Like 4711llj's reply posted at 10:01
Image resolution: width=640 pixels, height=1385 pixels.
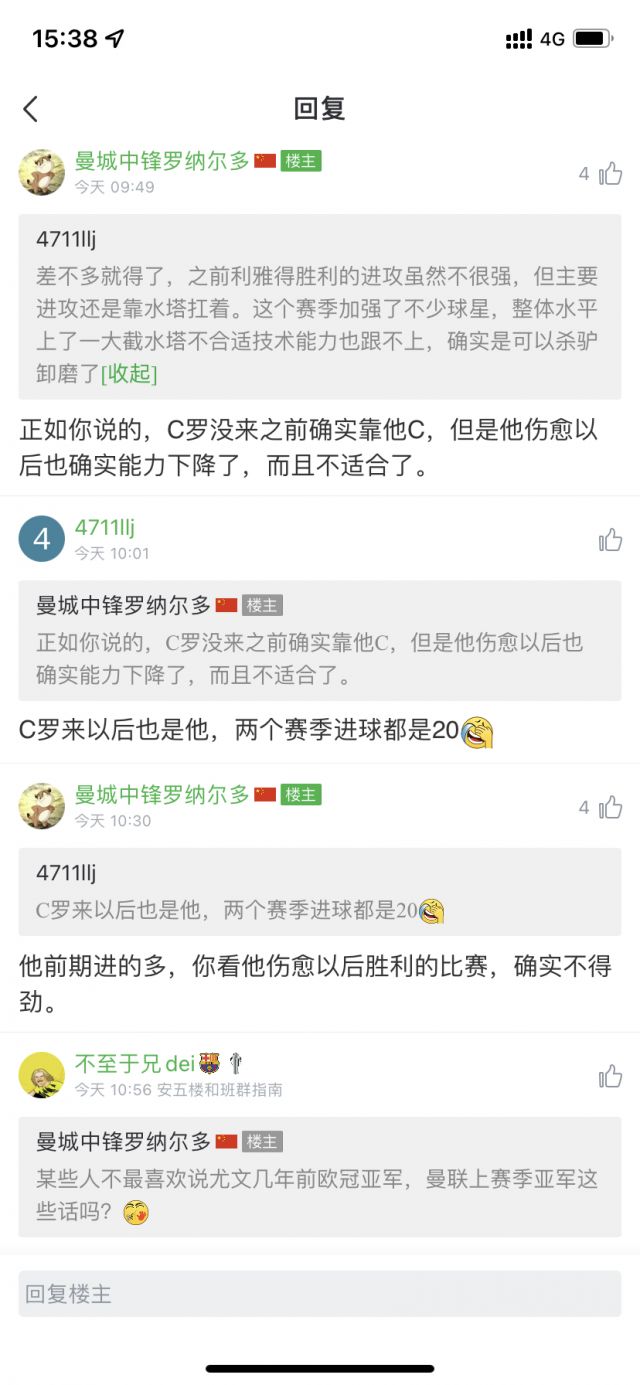click(610, 540)
